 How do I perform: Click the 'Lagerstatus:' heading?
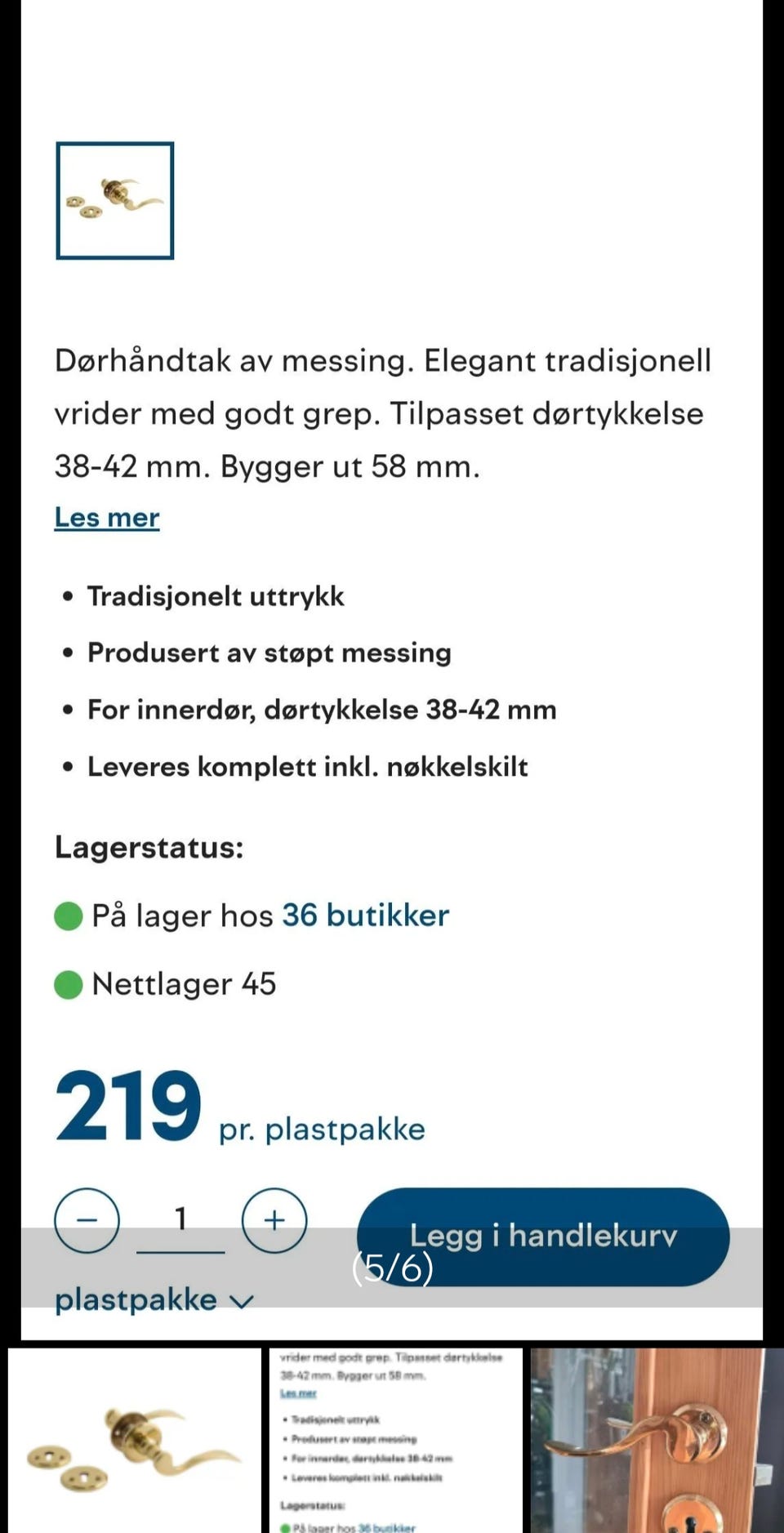pos(149,849)
